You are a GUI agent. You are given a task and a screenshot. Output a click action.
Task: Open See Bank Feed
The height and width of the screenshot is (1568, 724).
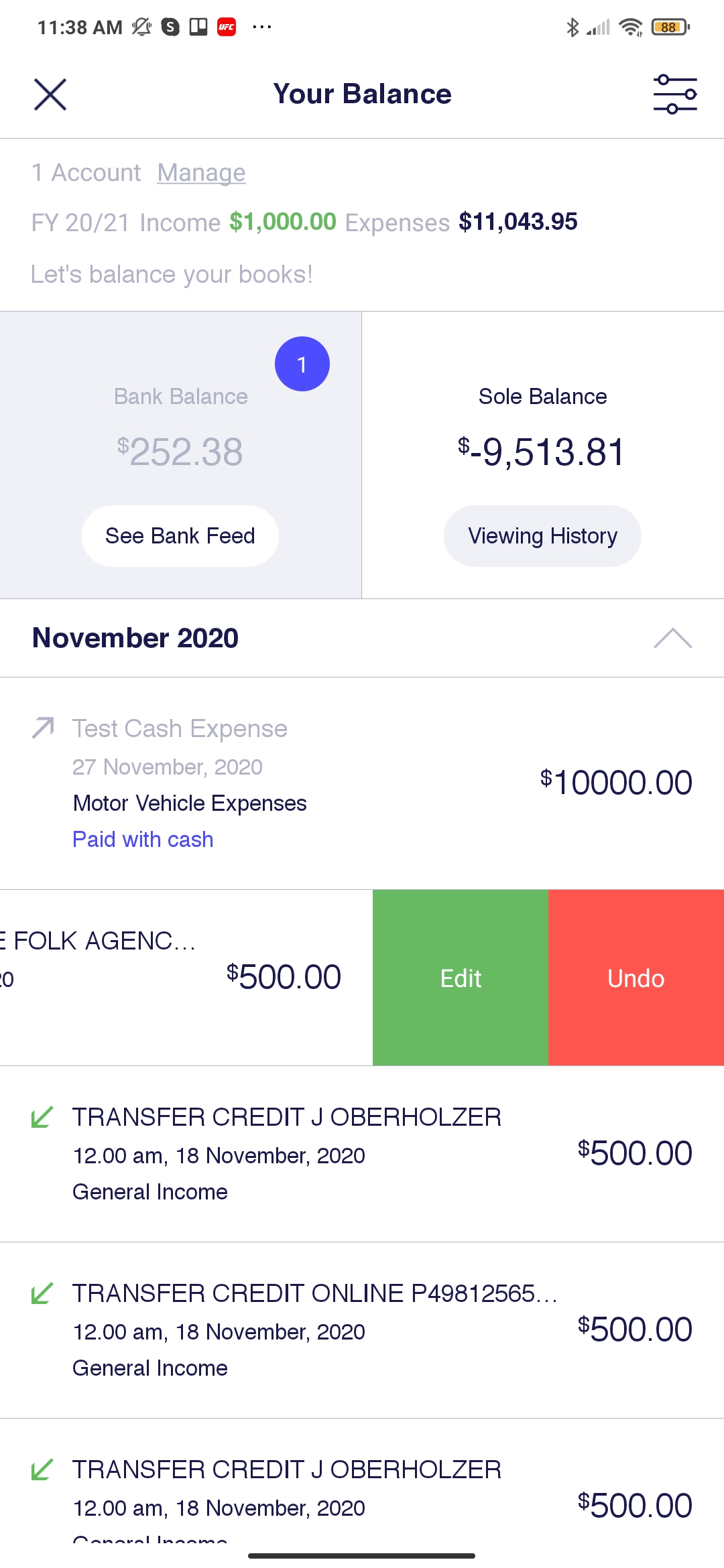pos(180,536)
